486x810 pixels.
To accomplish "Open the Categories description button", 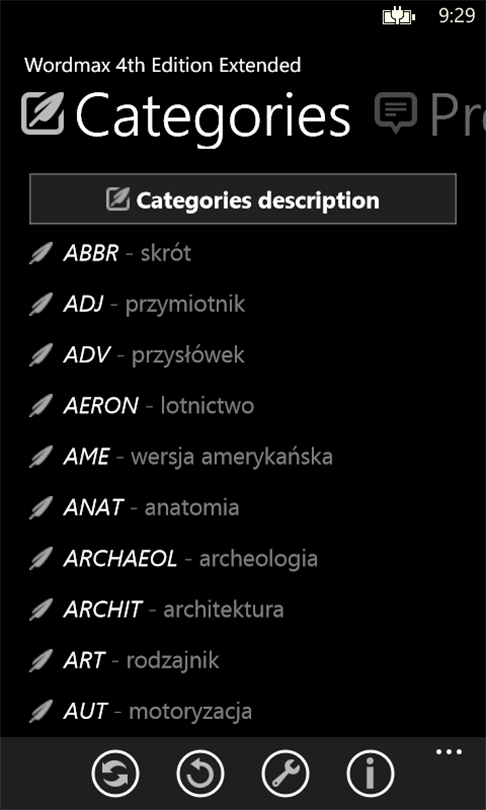I will click(x=243, y=199).
